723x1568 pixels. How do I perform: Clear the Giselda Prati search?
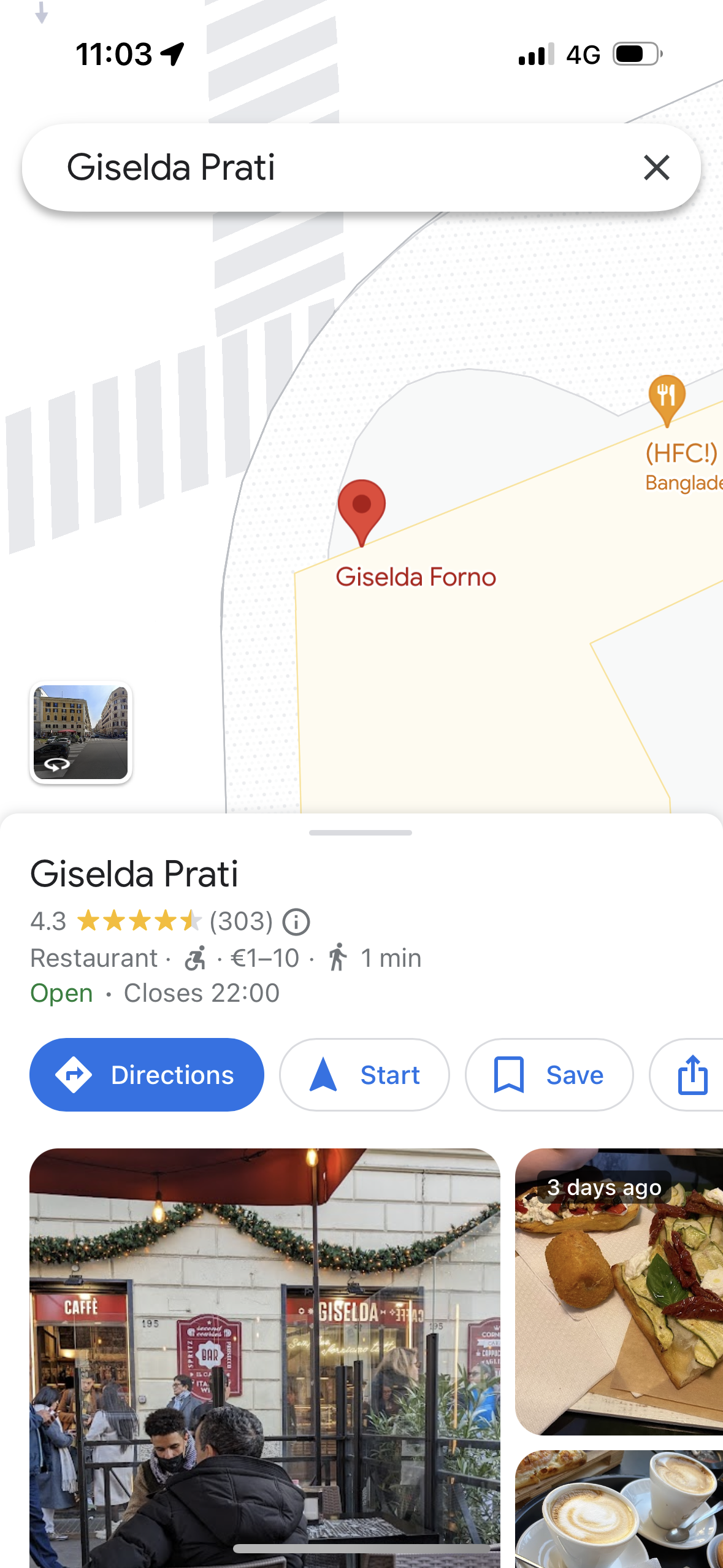(656, 167)
